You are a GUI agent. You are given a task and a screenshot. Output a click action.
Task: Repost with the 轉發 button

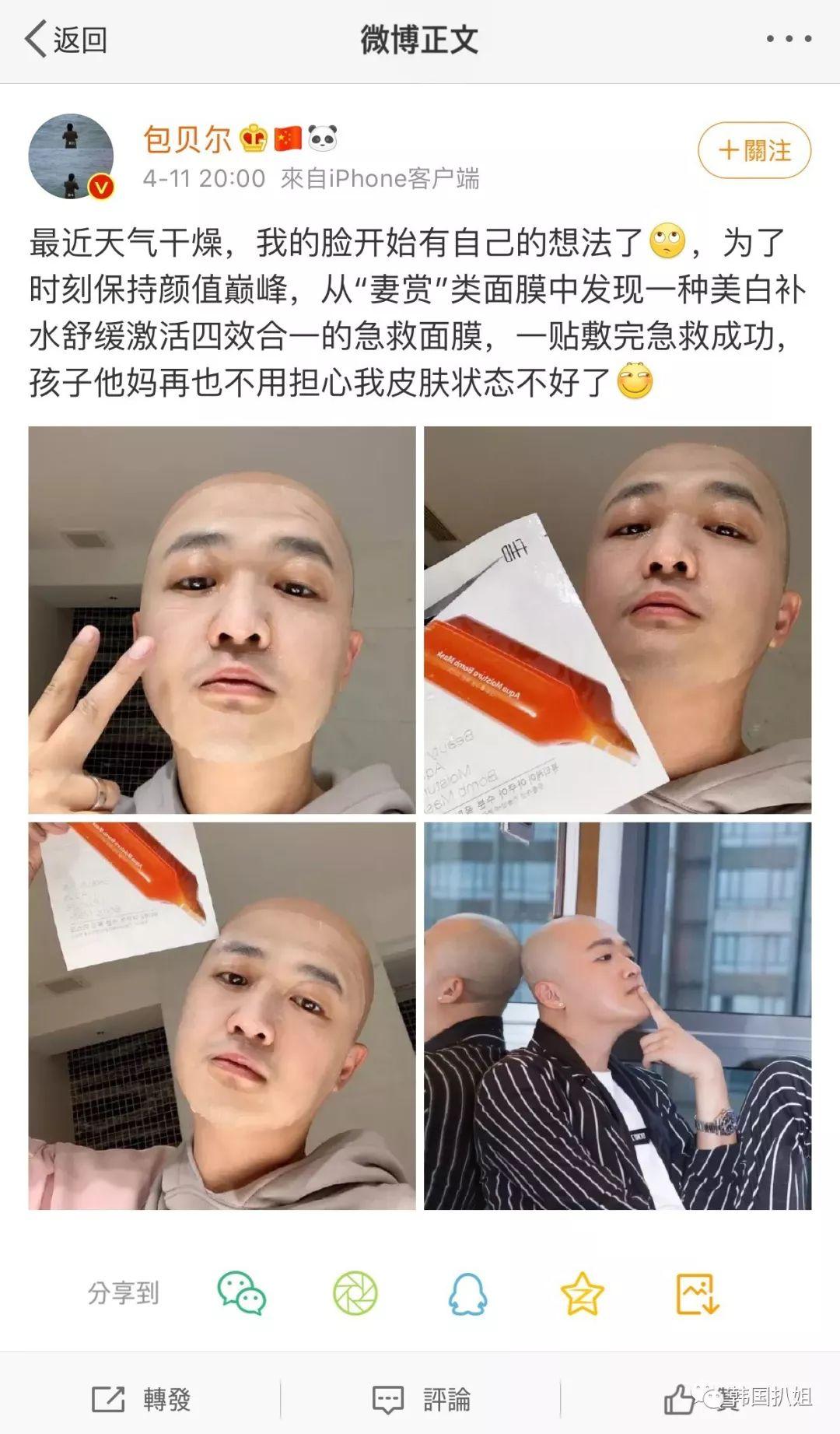(142, 1399)
